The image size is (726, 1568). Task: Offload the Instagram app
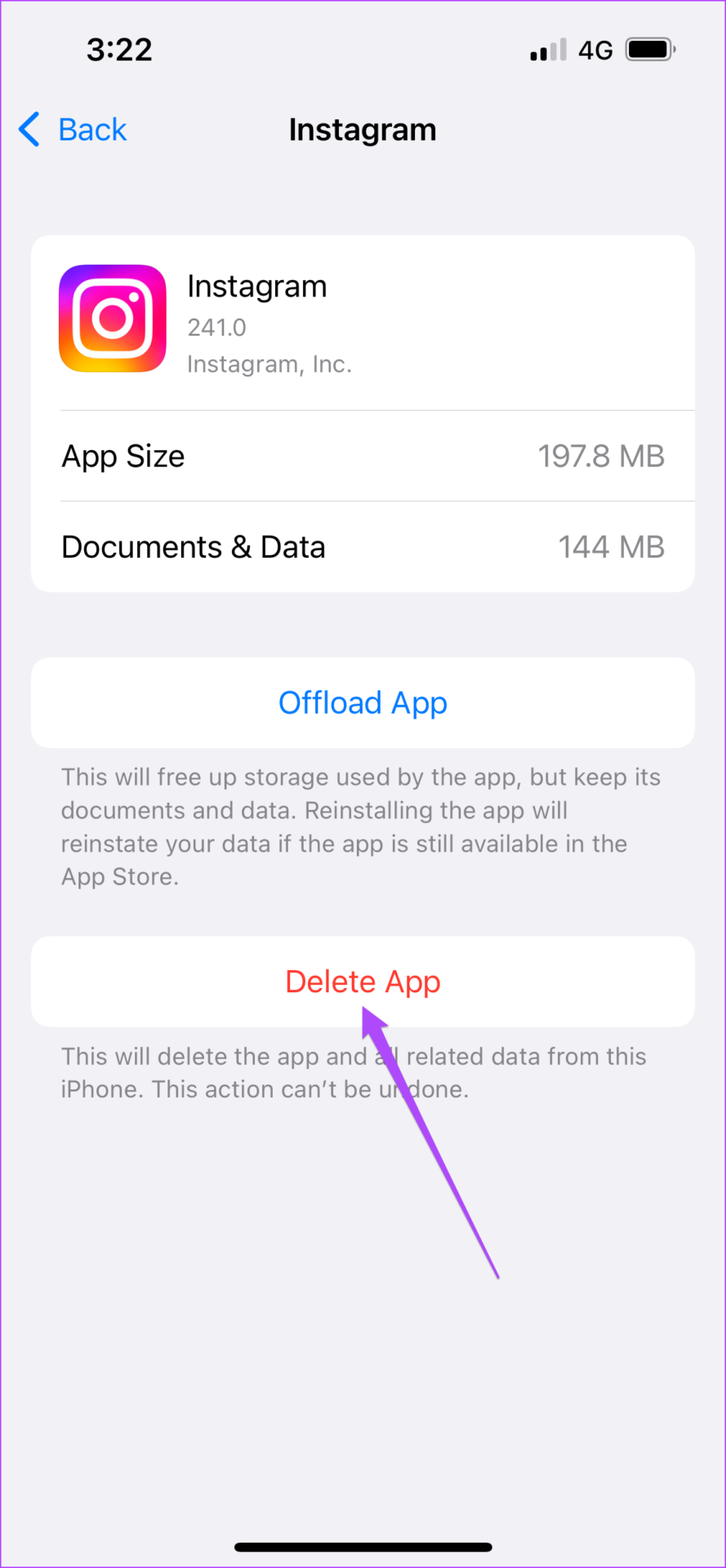[x=363, y=702]
